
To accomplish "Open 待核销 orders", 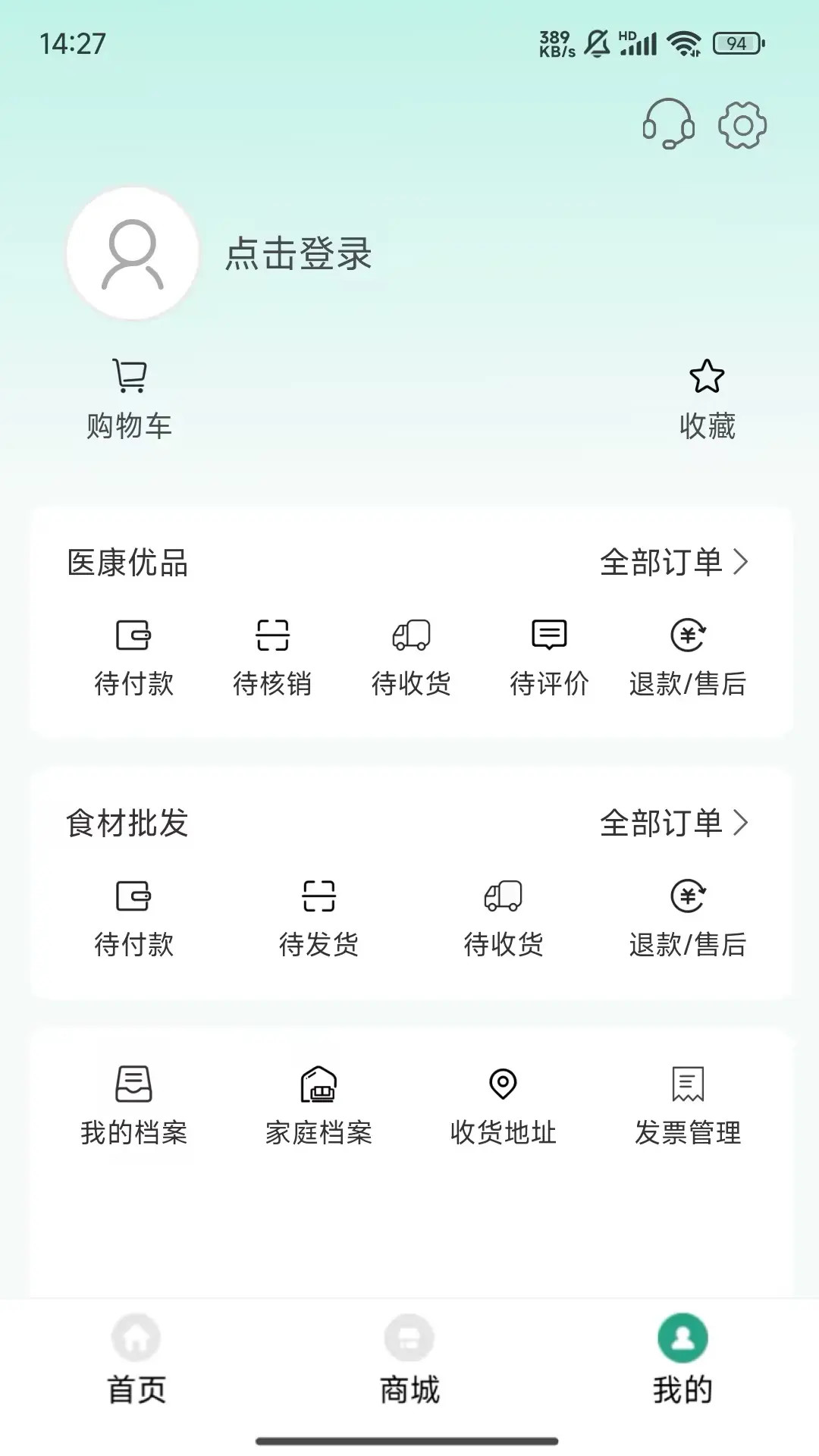I will [x=271, y=656].
